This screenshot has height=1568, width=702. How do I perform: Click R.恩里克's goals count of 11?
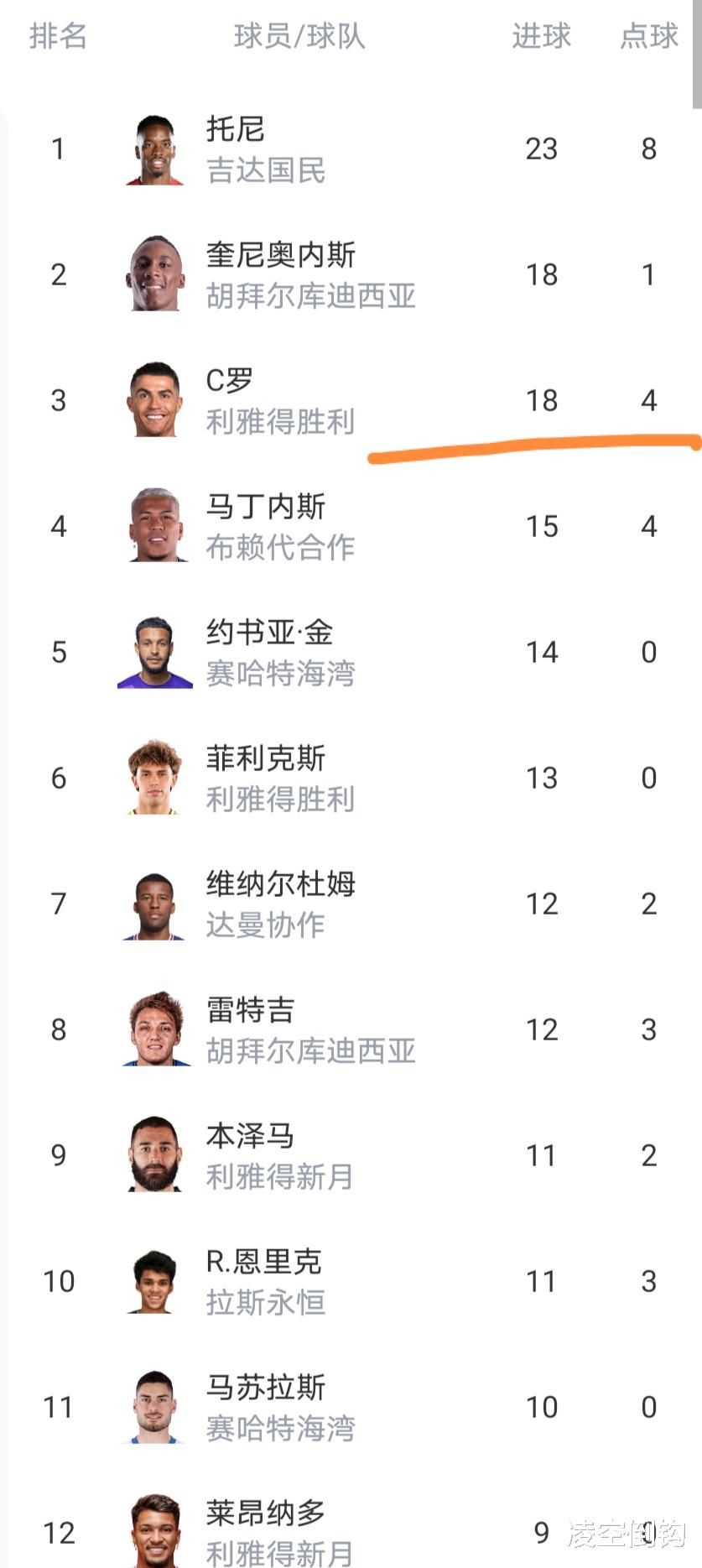click(542, 1281)
